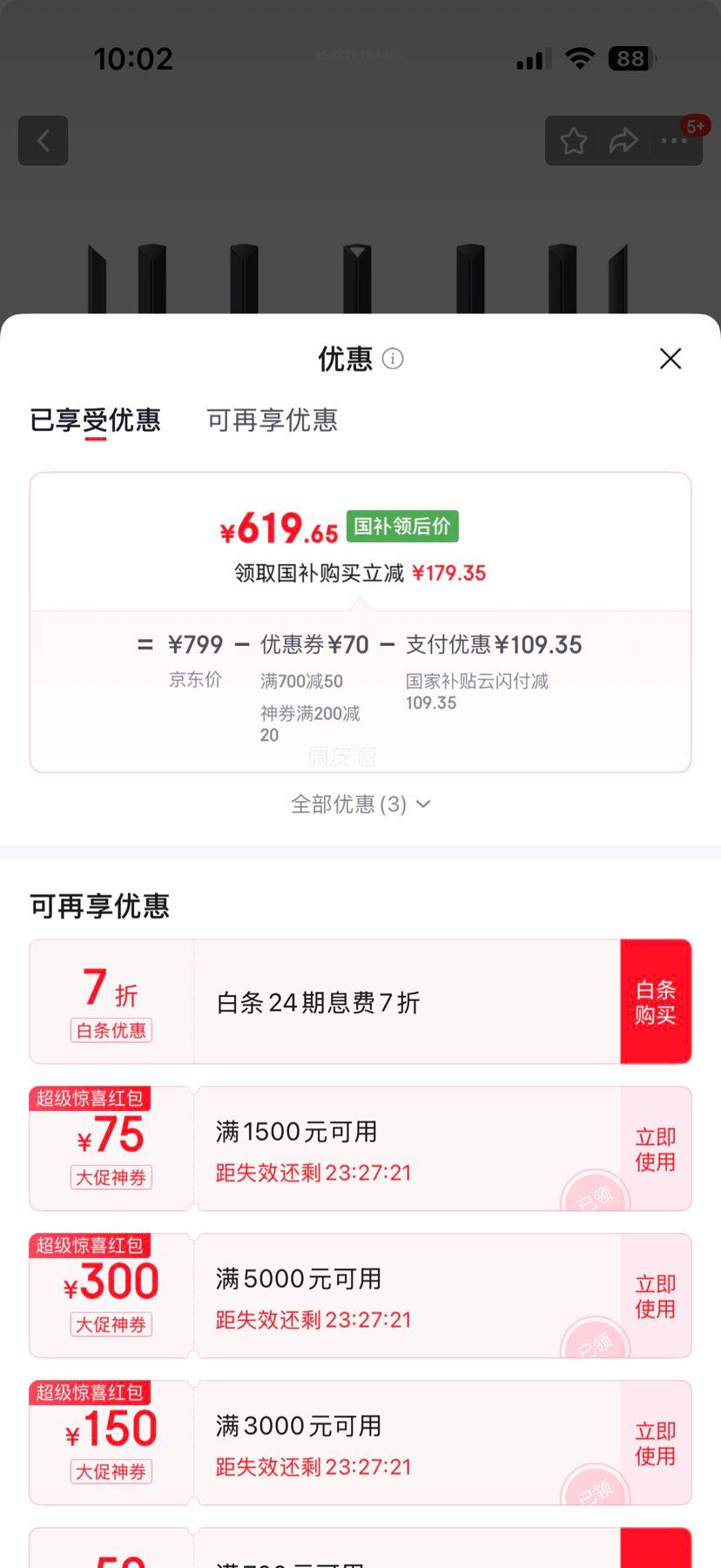The width and height of the screenshot is (721, 1568).
Task: Tap the 白条购买 purchase button
Action: point(656,1000)
